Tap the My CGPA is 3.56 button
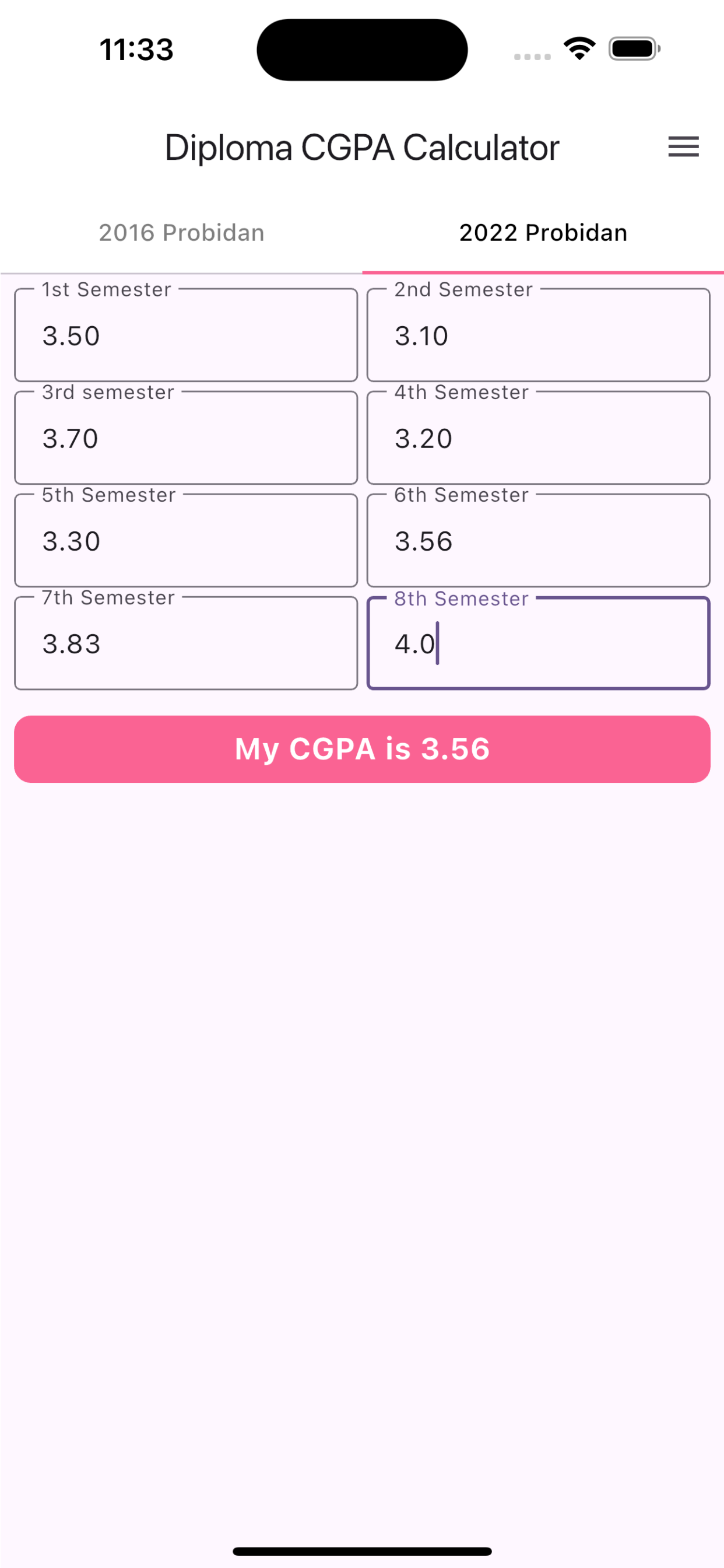Image resolution: width=724 pixels, height=1568 pixels. [x=362, y=748]
